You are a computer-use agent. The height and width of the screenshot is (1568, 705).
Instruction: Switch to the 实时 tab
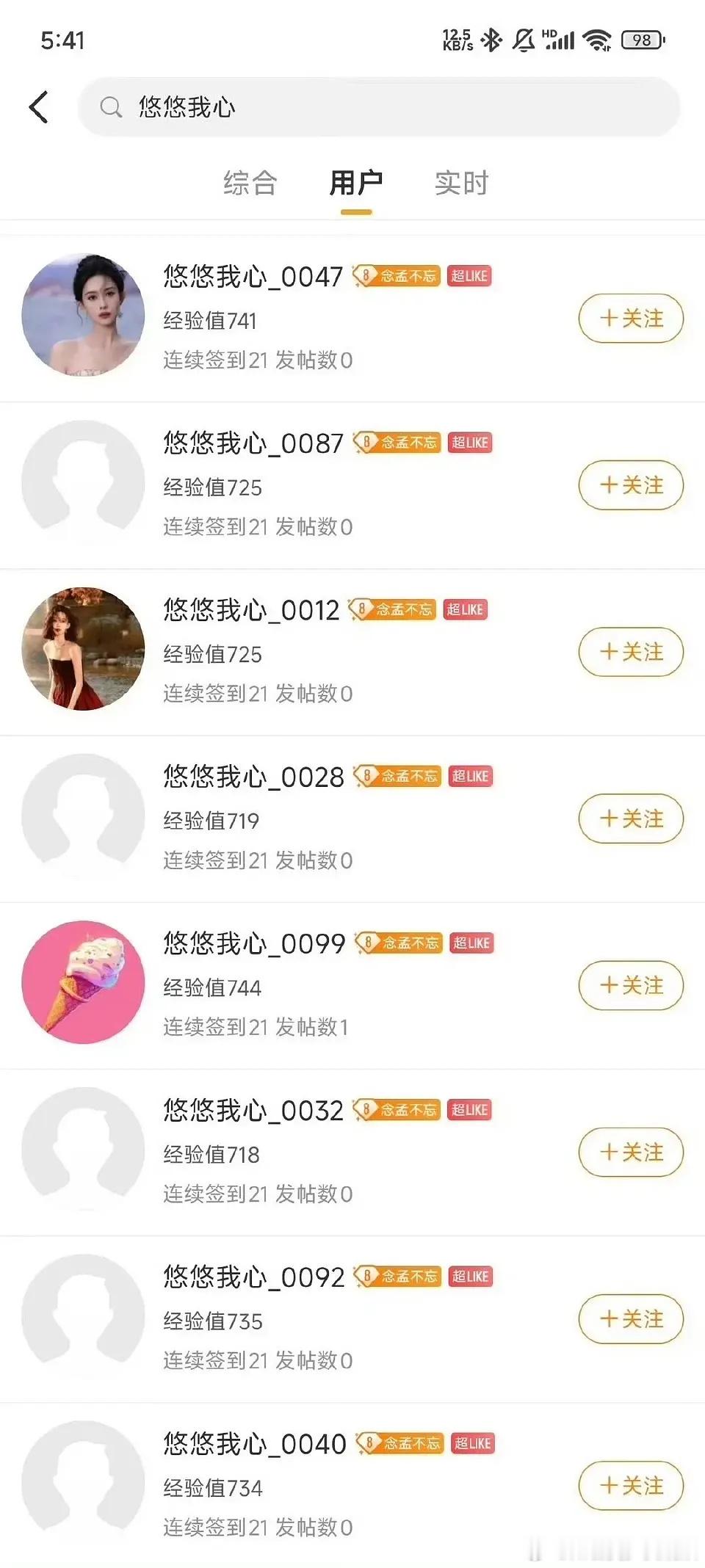[461, 183]
